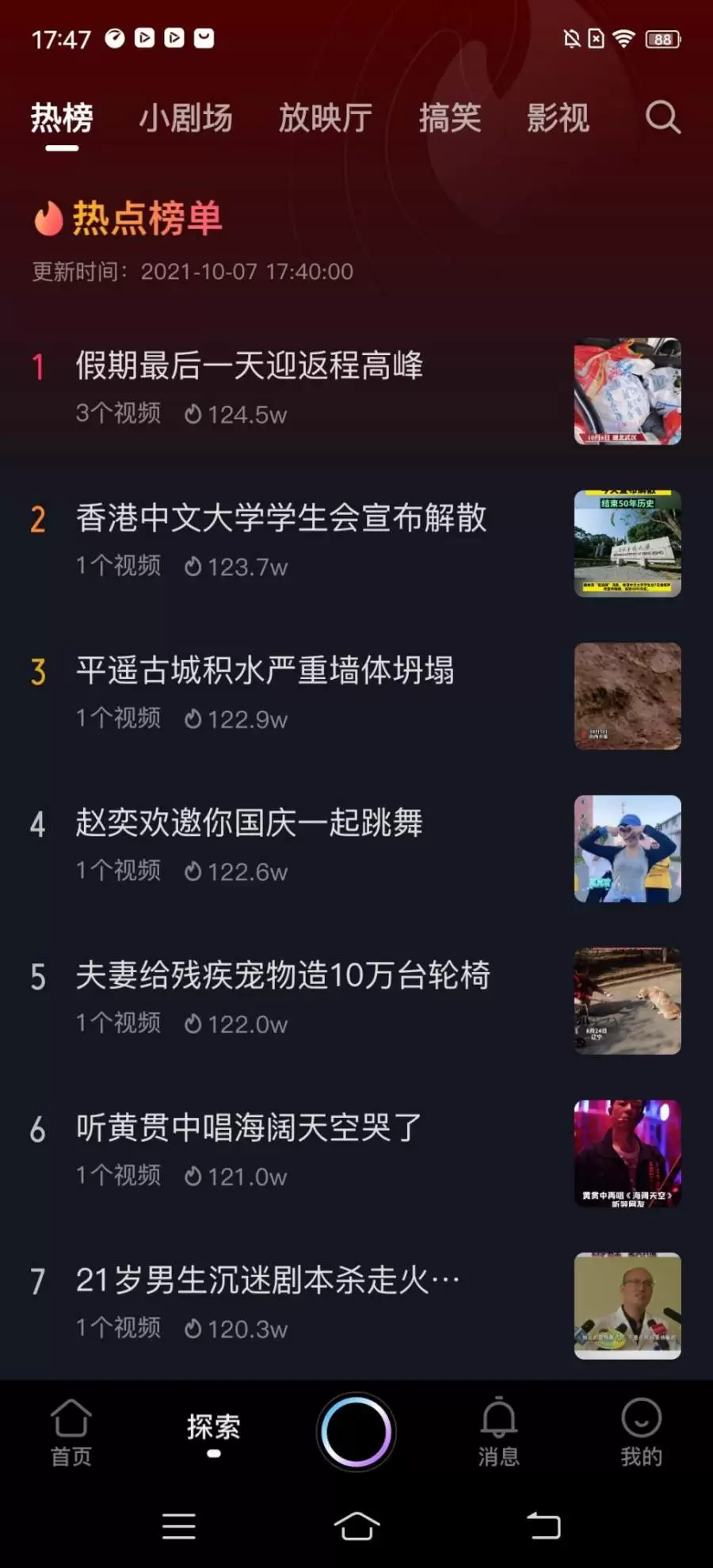View topic 平遥古城积水严重墙体坍塌
The image size is (713, 1568).
tap(265, 671)
